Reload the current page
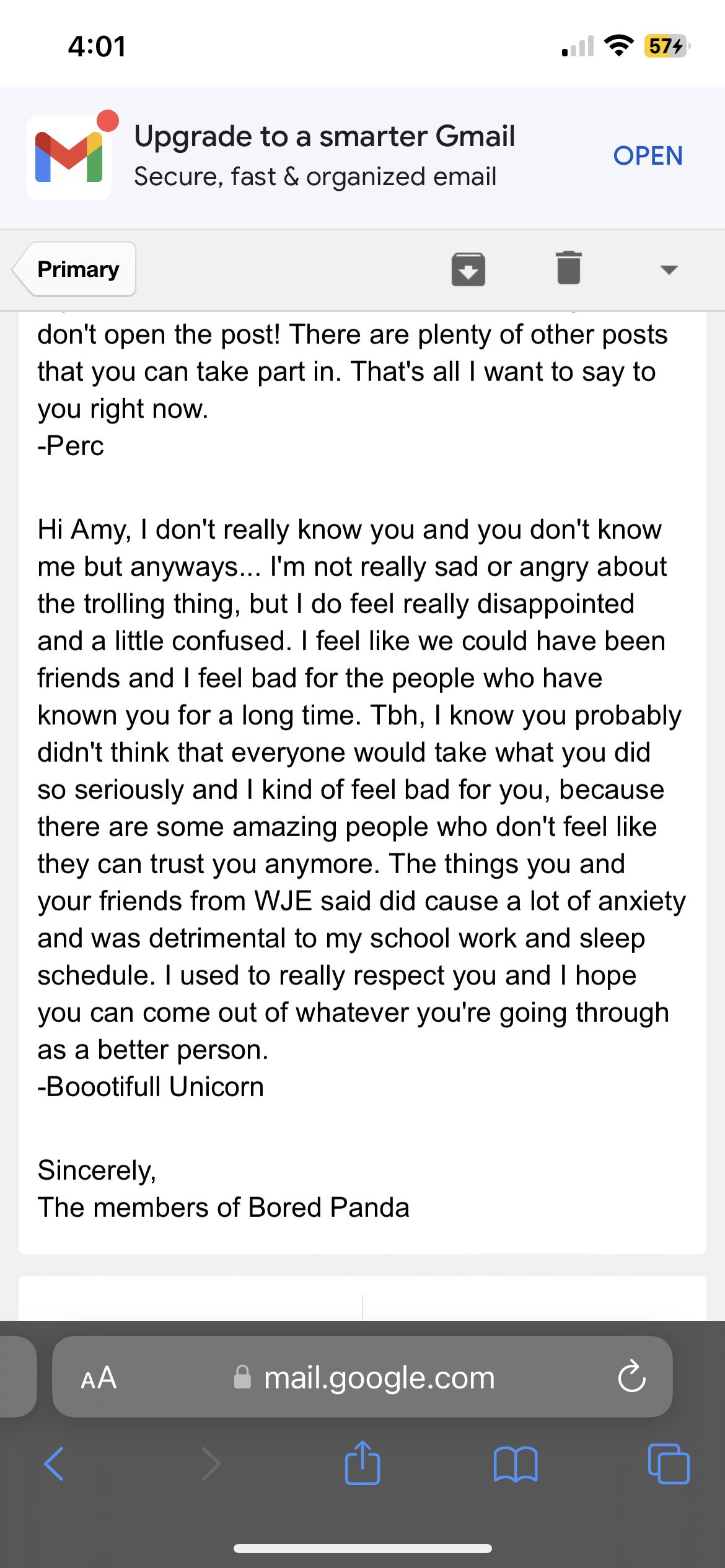This screenshot has width=725, height=1568. (631, 1377)
